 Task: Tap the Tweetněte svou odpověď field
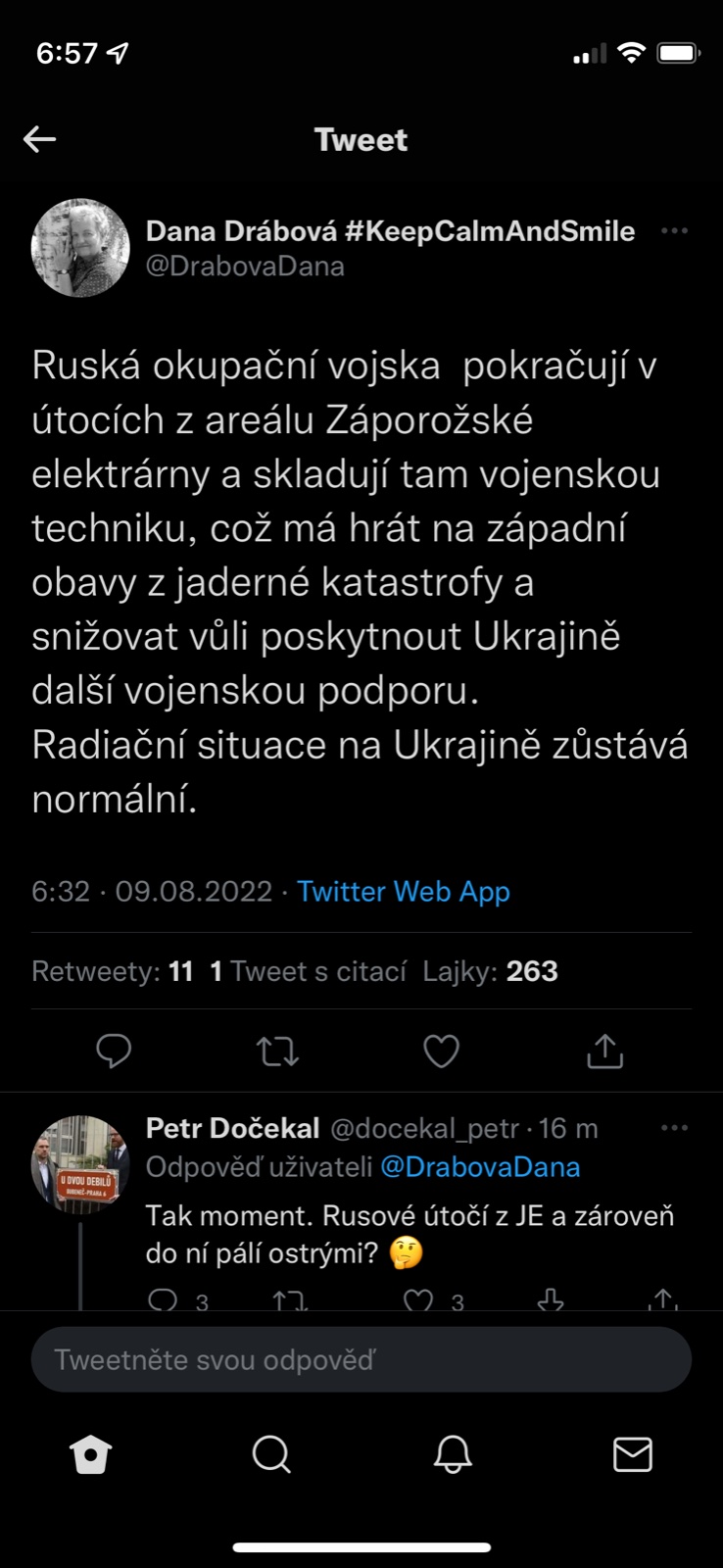361,1359
